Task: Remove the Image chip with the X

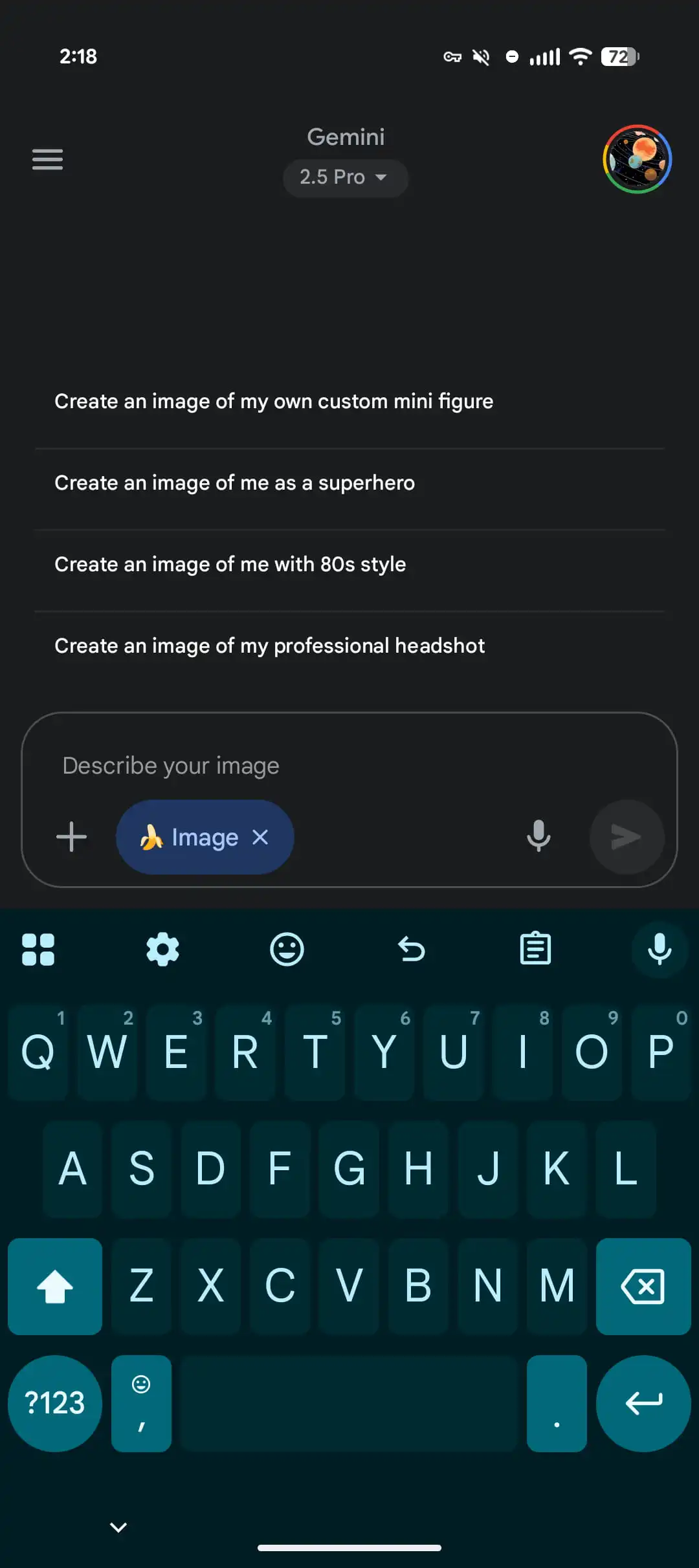Action: coord(260,837)
